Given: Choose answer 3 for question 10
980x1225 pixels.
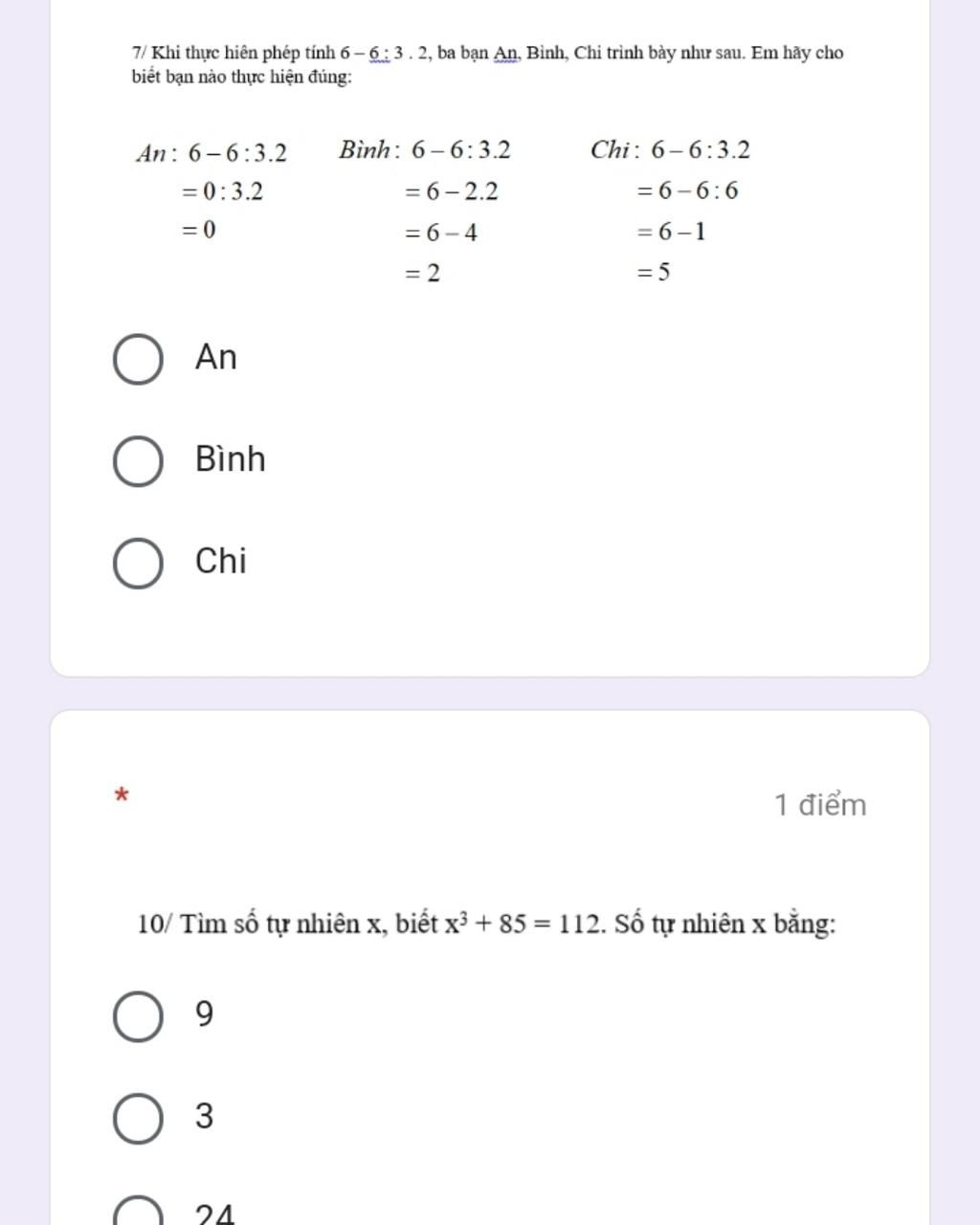Looking at the screenshot, I should pyautogui.click(x=138, y=1118).
